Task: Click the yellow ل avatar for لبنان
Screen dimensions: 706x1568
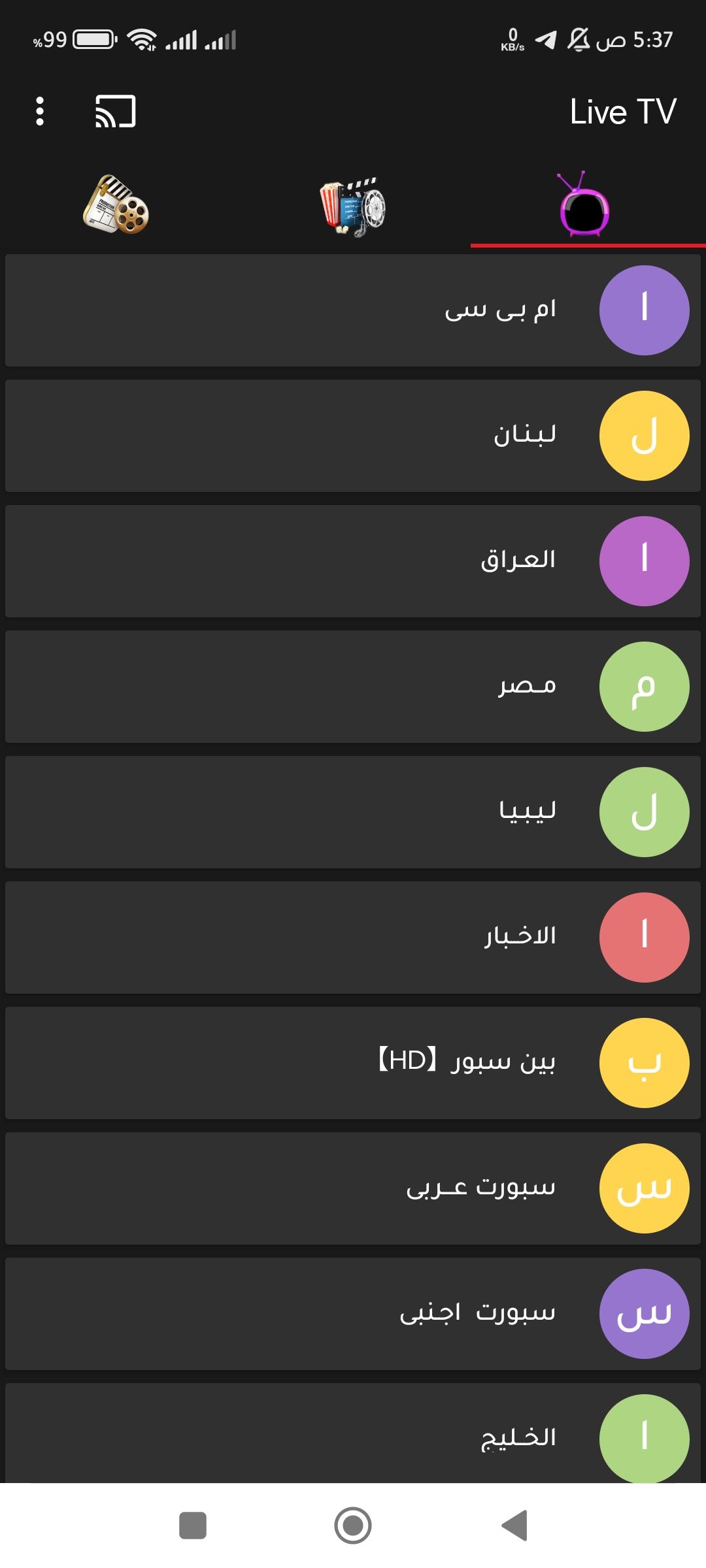Action: click(645, 435)
